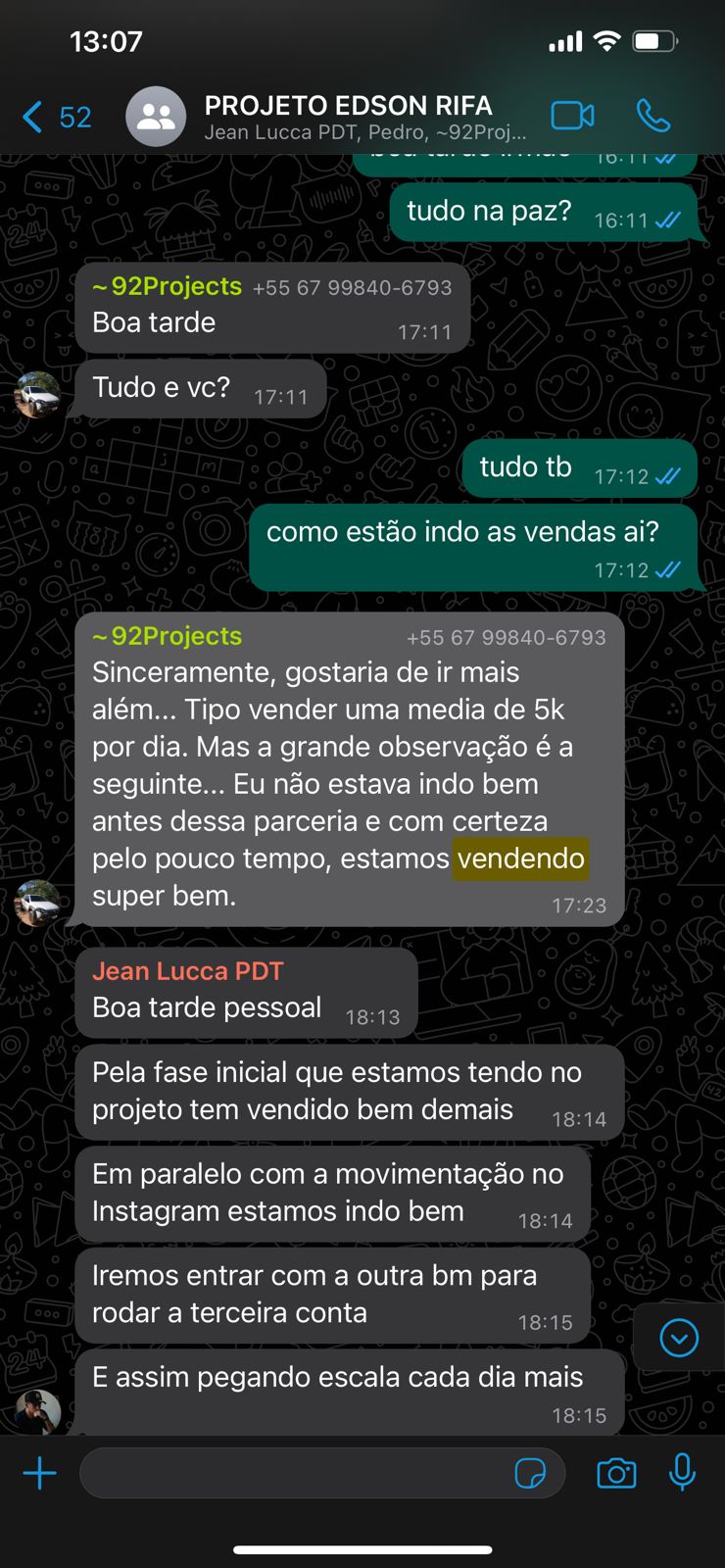Tap the message input field
Viewport: 725px width, 1568px height.
(x=294, y=1472)
